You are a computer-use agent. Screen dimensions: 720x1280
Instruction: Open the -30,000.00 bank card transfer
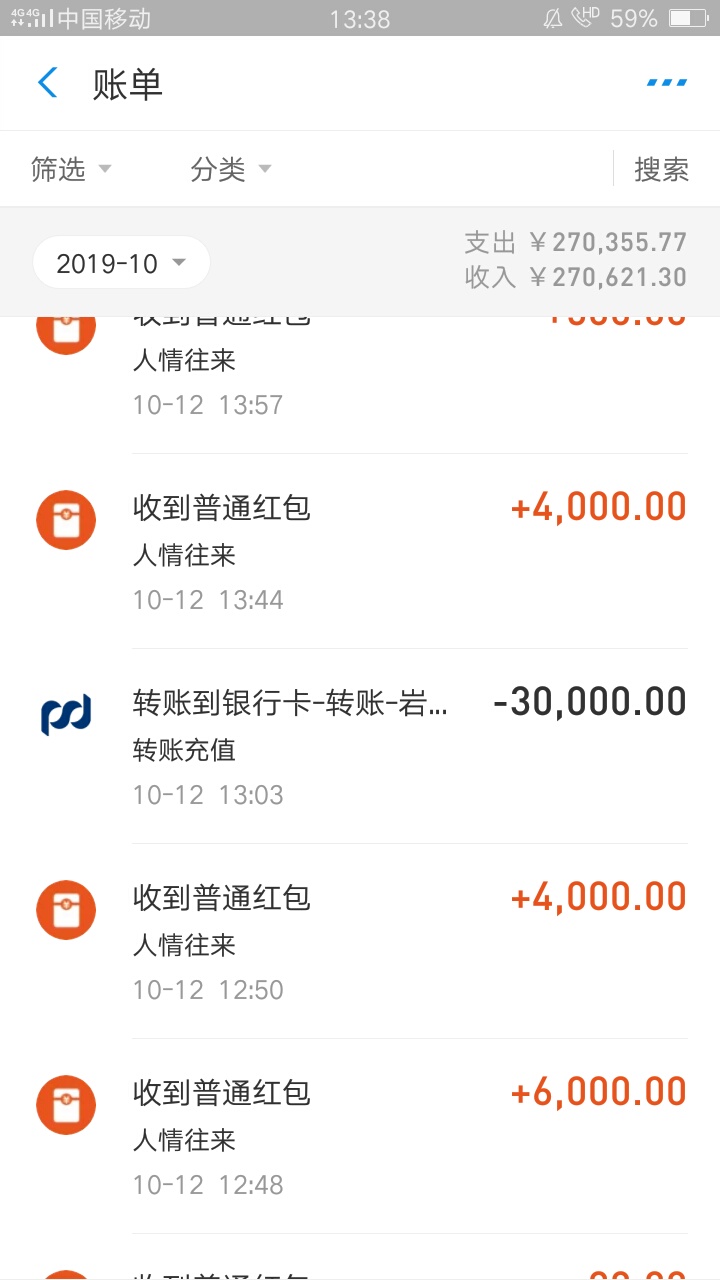coord(360,746)
